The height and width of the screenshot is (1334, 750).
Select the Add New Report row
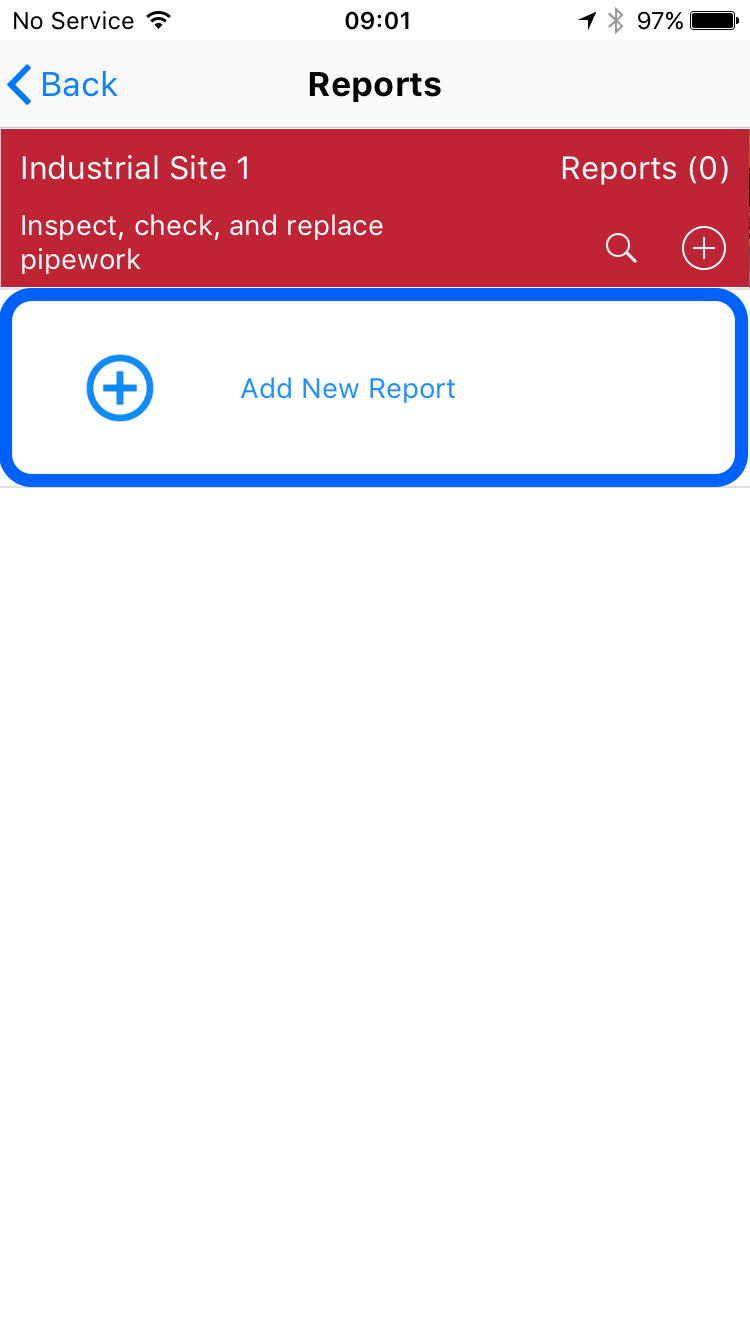375,388
